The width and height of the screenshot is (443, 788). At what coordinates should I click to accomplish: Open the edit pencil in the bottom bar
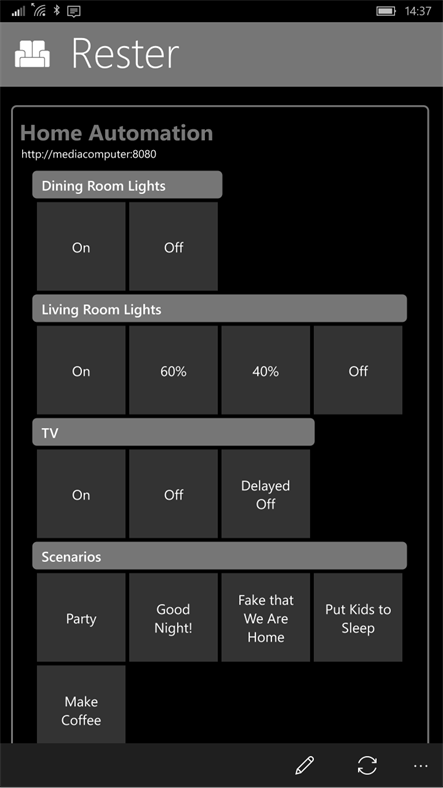point(304,765)
